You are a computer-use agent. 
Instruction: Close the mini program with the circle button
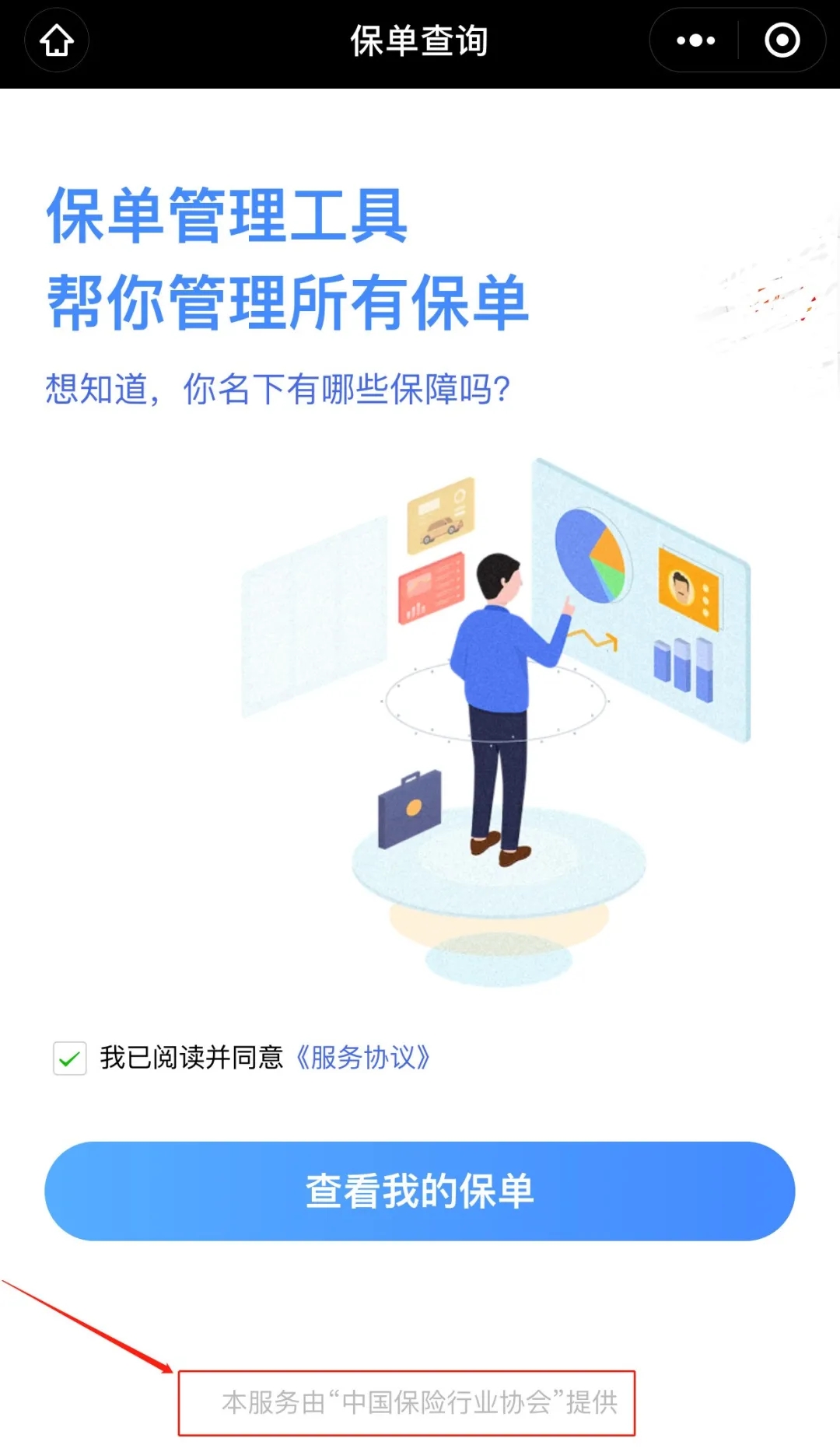click(x=782, y=40)
